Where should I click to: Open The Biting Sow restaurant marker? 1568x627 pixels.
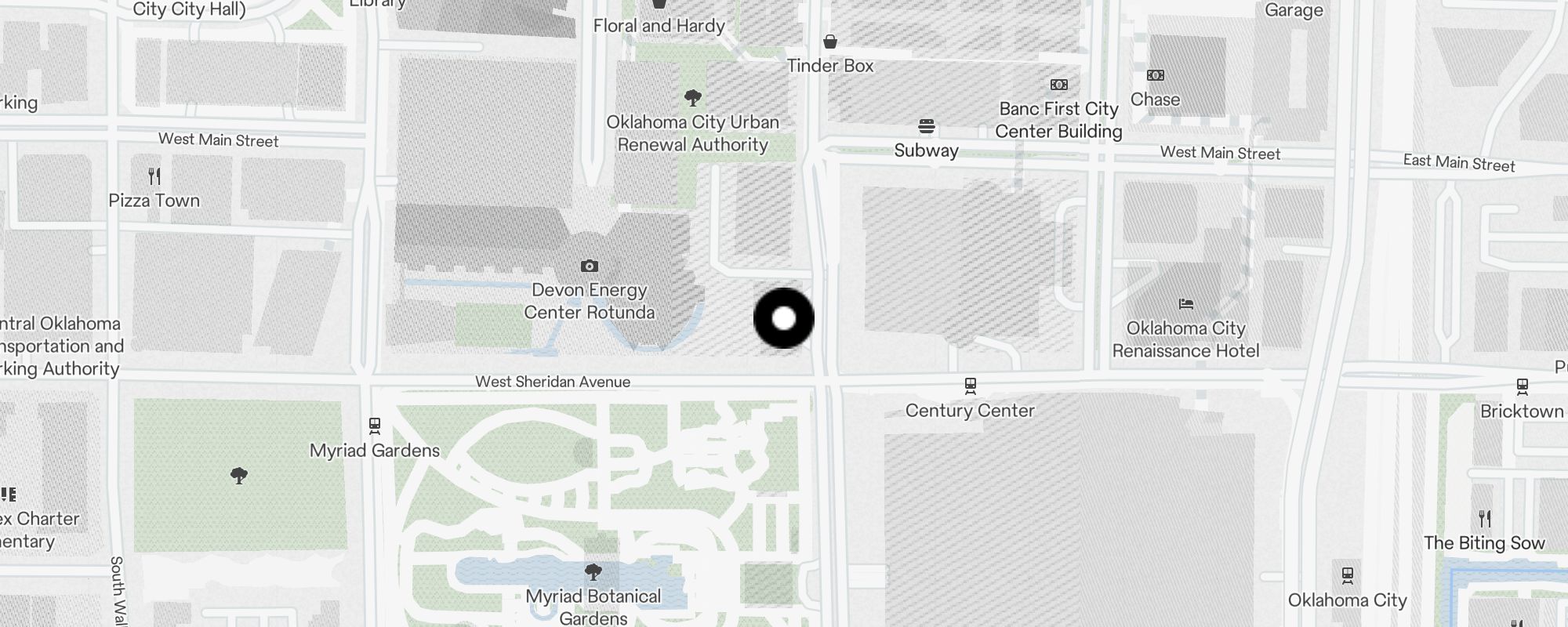click(x=1485, y=519)
